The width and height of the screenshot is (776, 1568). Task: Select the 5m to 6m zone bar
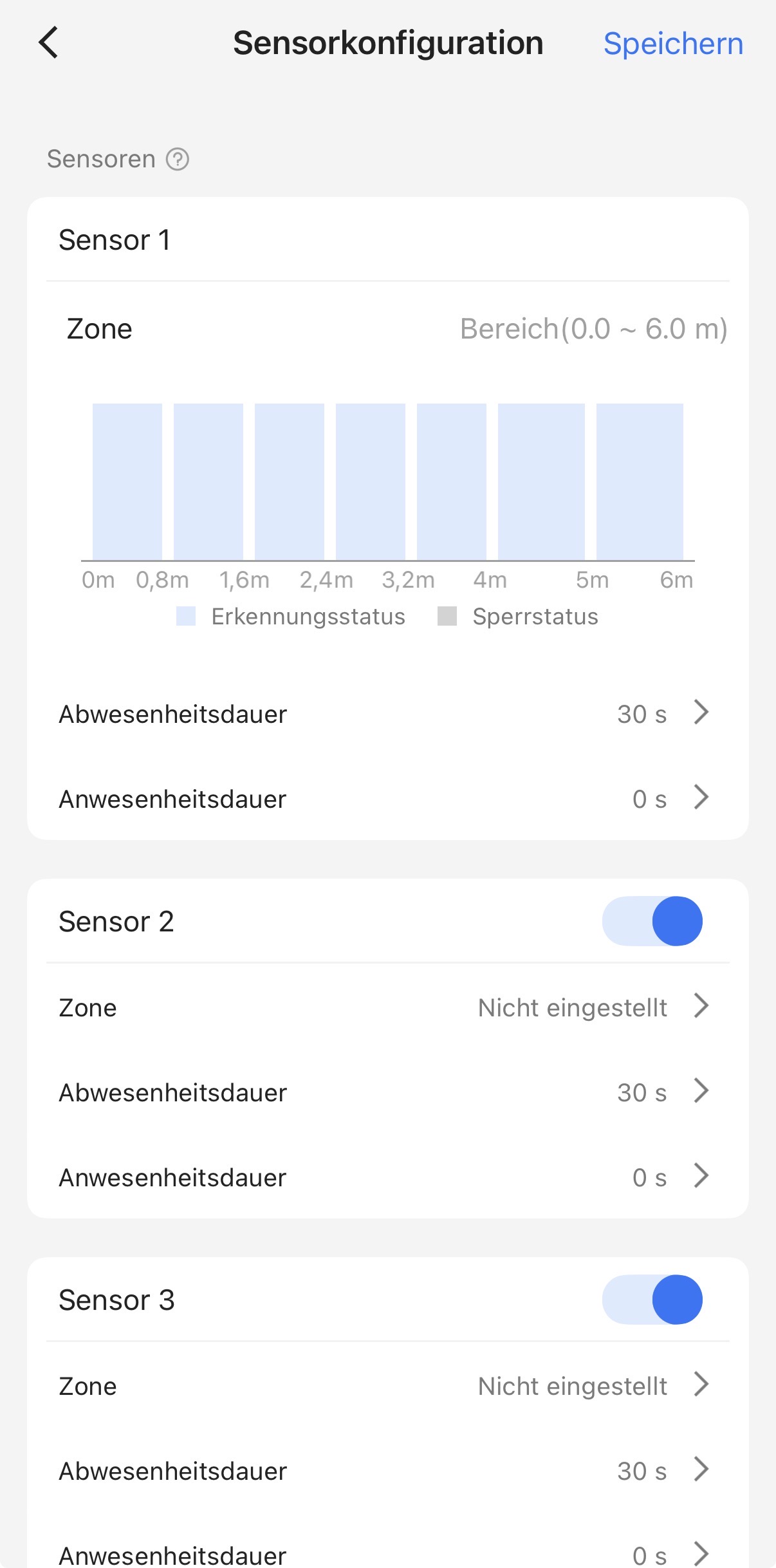(x=640, y=481)
